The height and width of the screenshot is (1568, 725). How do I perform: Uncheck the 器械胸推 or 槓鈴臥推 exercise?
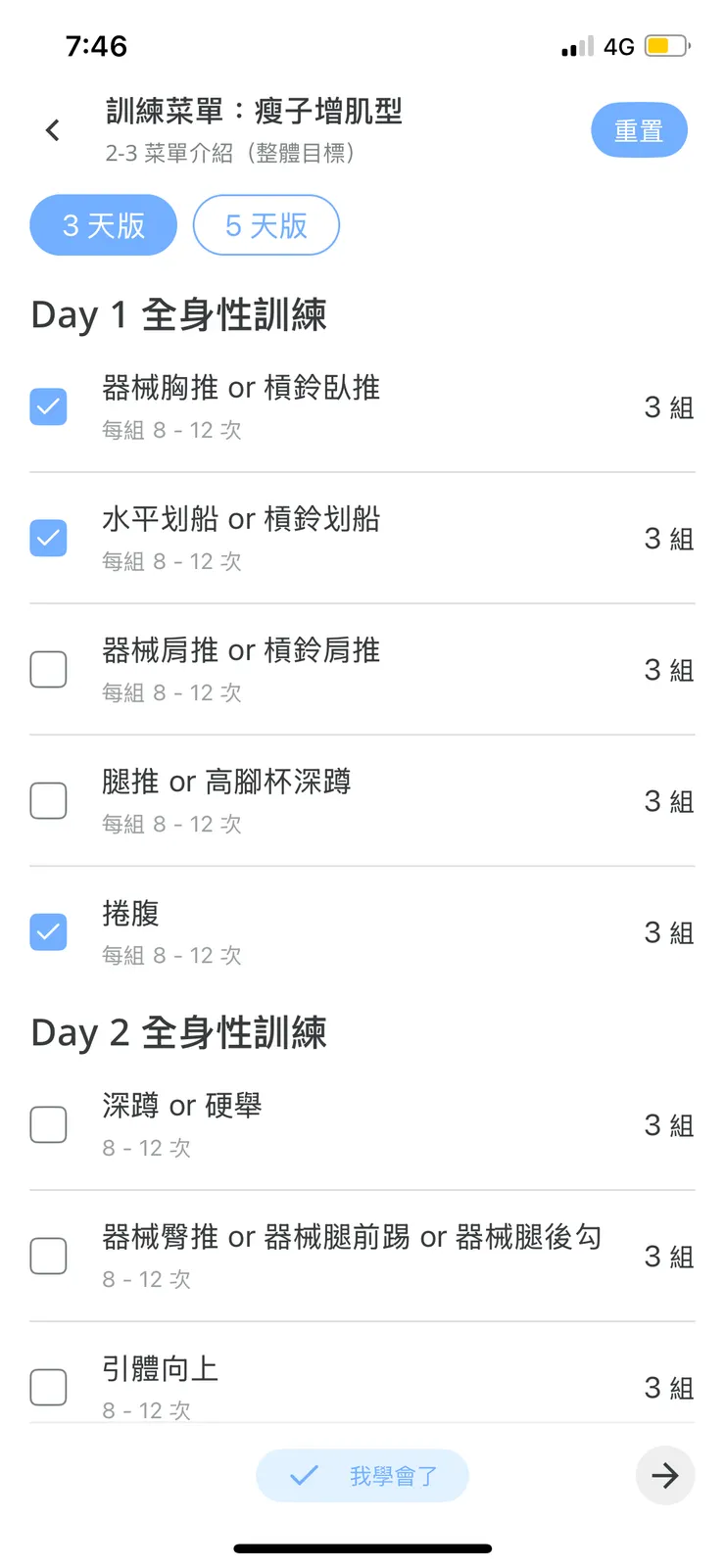coord(48,406)
